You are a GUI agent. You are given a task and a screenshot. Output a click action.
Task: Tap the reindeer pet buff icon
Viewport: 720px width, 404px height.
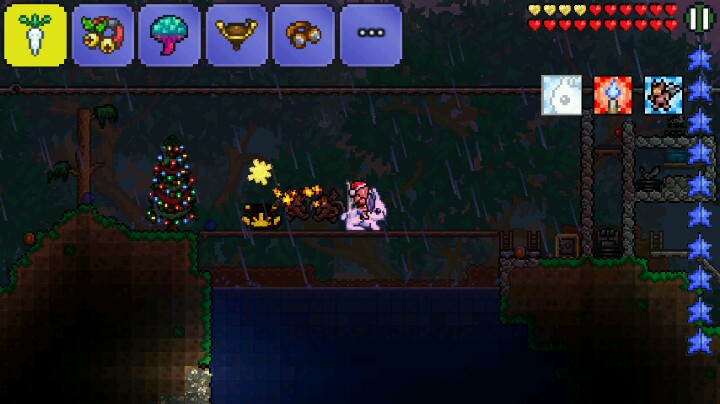[x=663, y=95]
